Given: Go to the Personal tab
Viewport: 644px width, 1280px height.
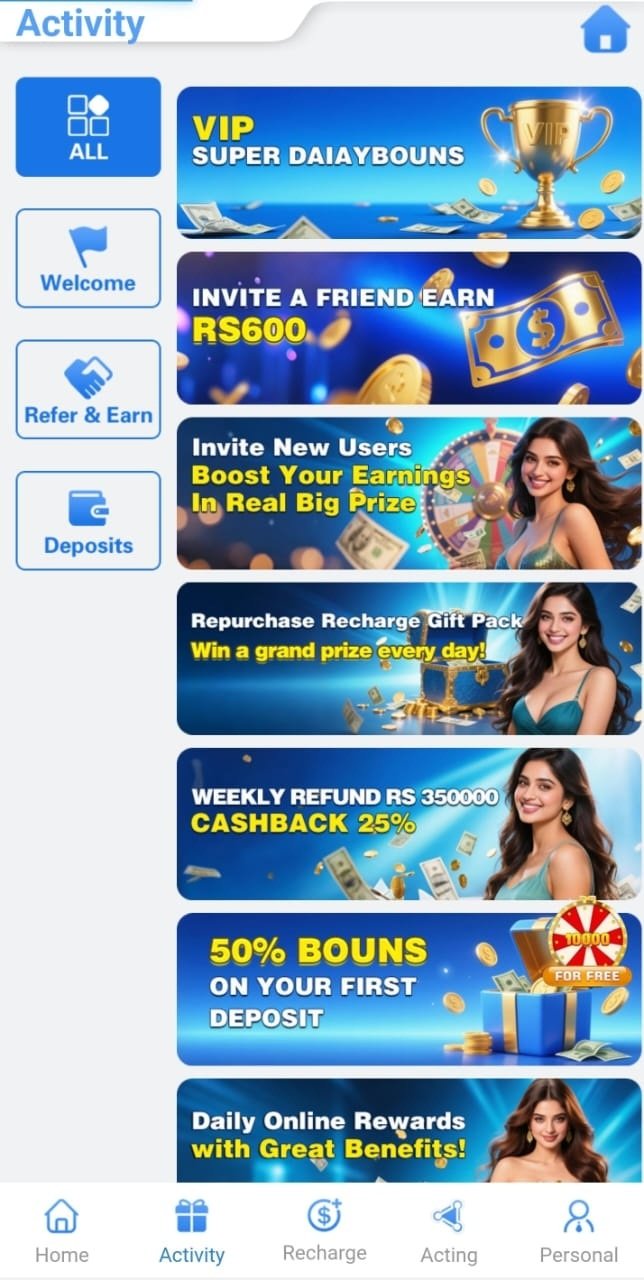Looking at the screenshot, I should click(578, 1232).
